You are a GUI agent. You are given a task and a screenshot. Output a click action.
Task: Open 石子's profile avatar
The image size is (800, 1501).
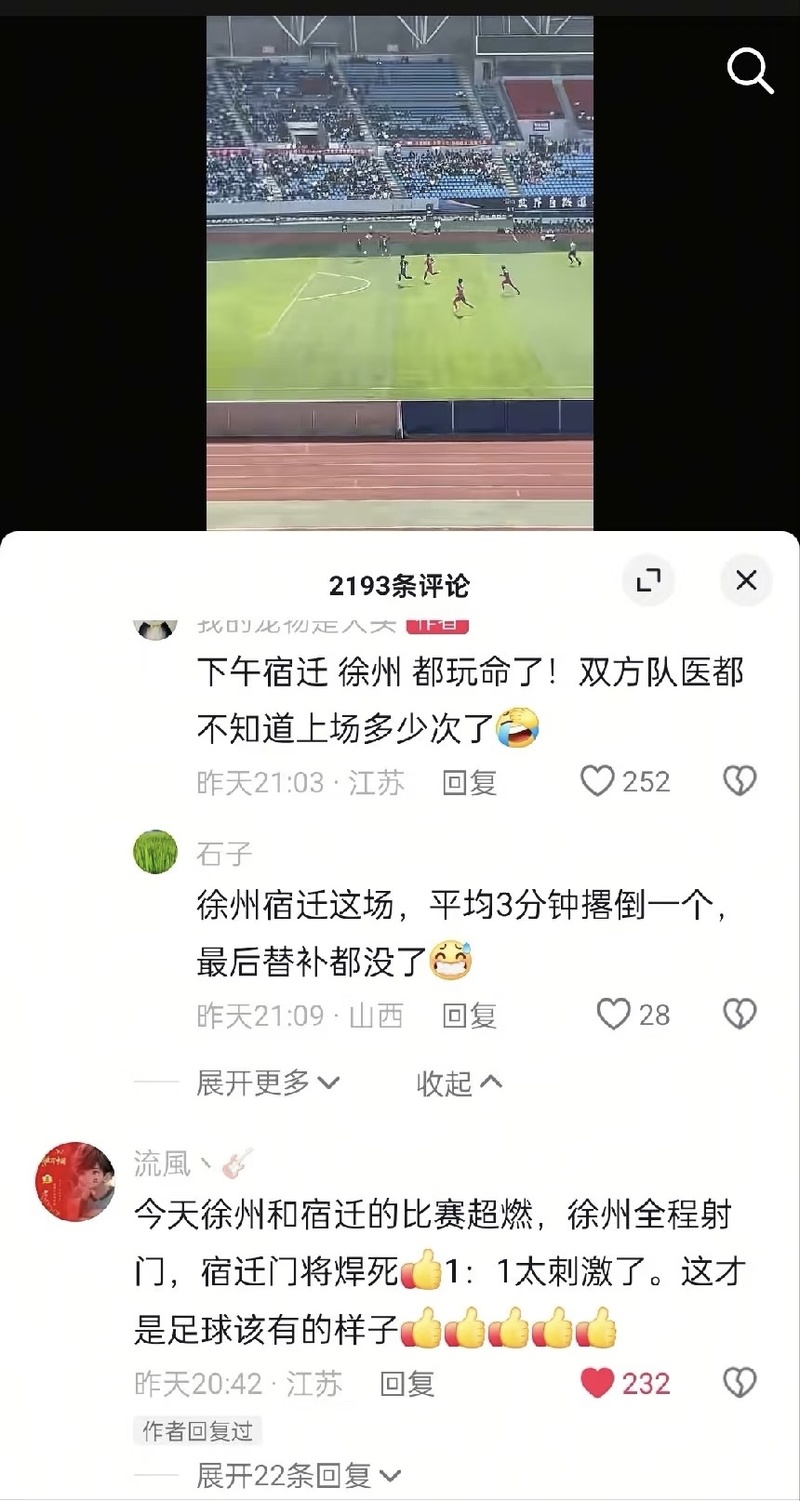coord(155,852)
